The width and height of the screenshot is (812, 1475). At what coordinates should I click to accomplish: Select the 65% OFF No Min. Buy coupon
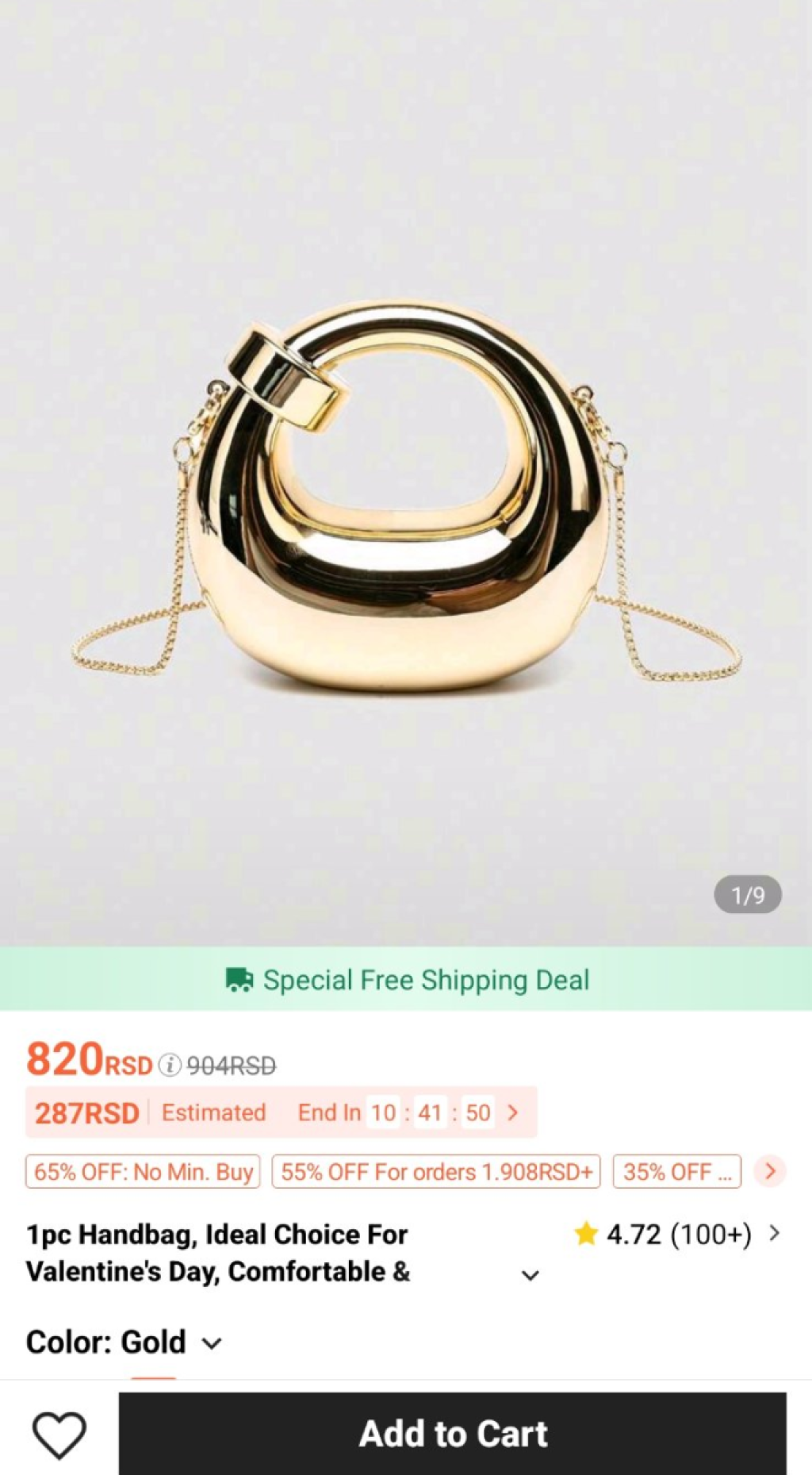point(143,1172)
